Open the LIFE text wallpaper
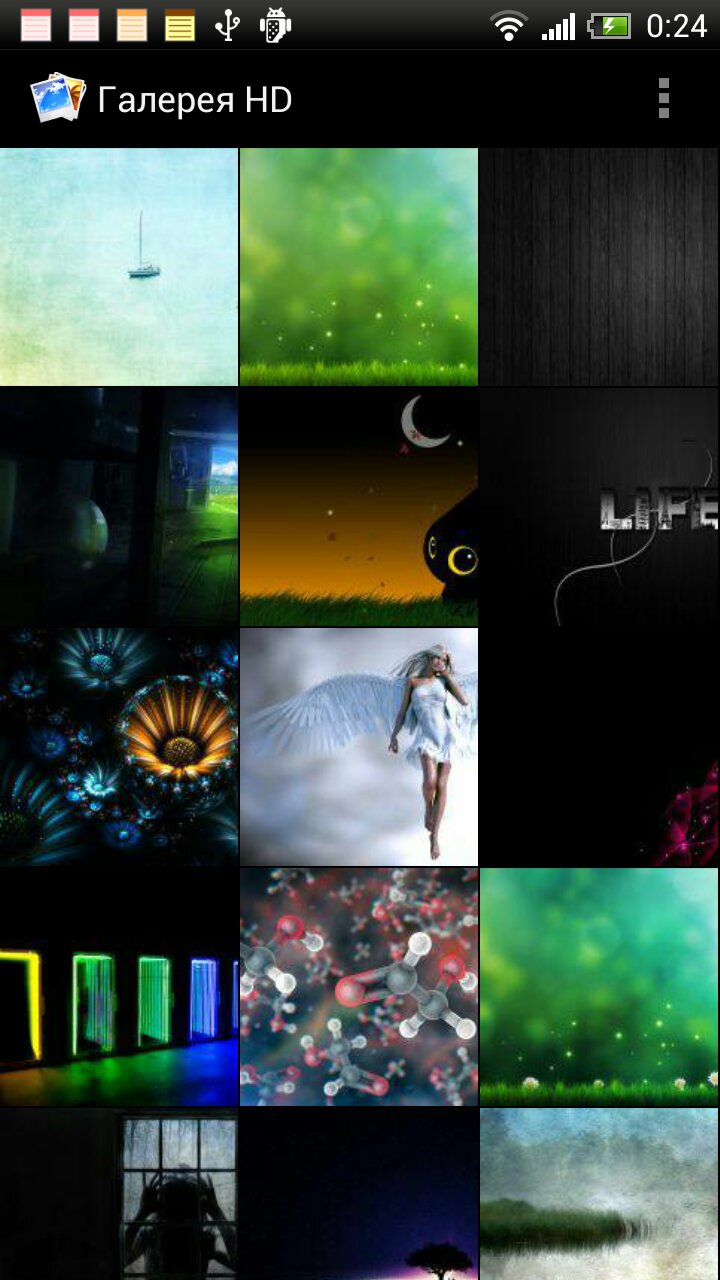The width and height of the screenshot is (720, 1280). point(599,507)
